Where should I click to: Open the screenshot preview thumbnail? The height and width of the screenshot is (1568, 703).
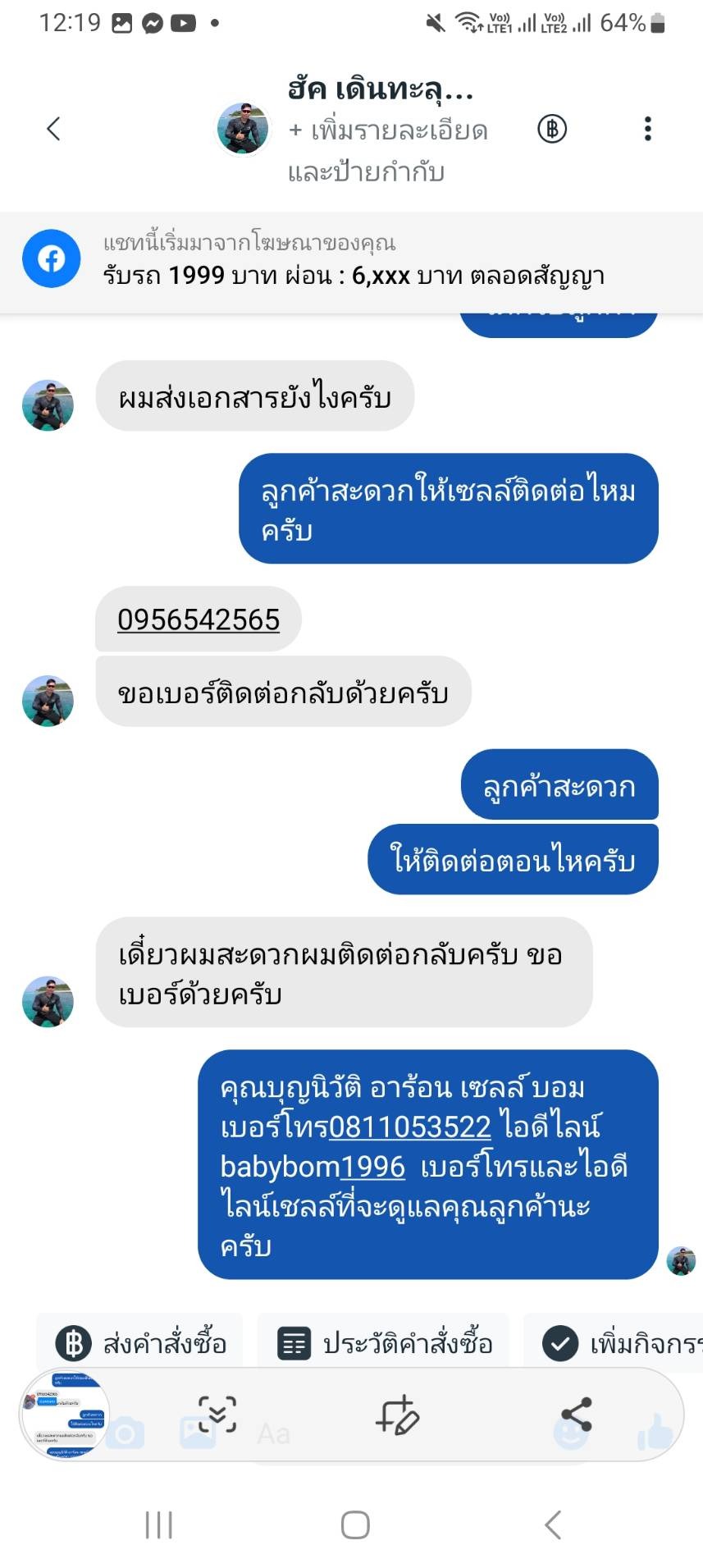(x=65, y=1414)
